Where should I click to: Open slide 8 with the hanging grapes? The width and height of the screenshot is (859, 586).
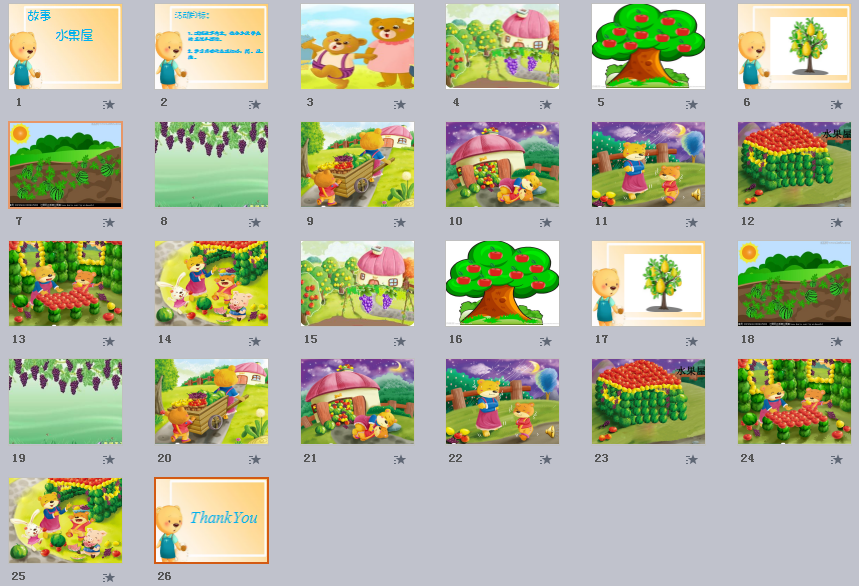[211, 165]
